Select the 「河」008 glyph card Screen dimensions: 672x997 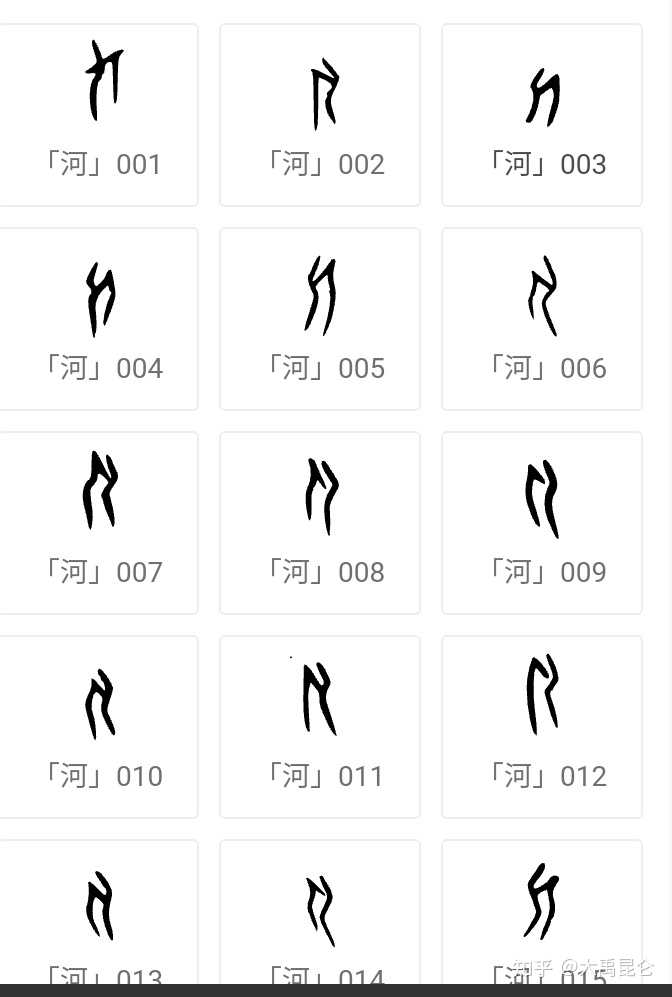click(x=320, y=523)
